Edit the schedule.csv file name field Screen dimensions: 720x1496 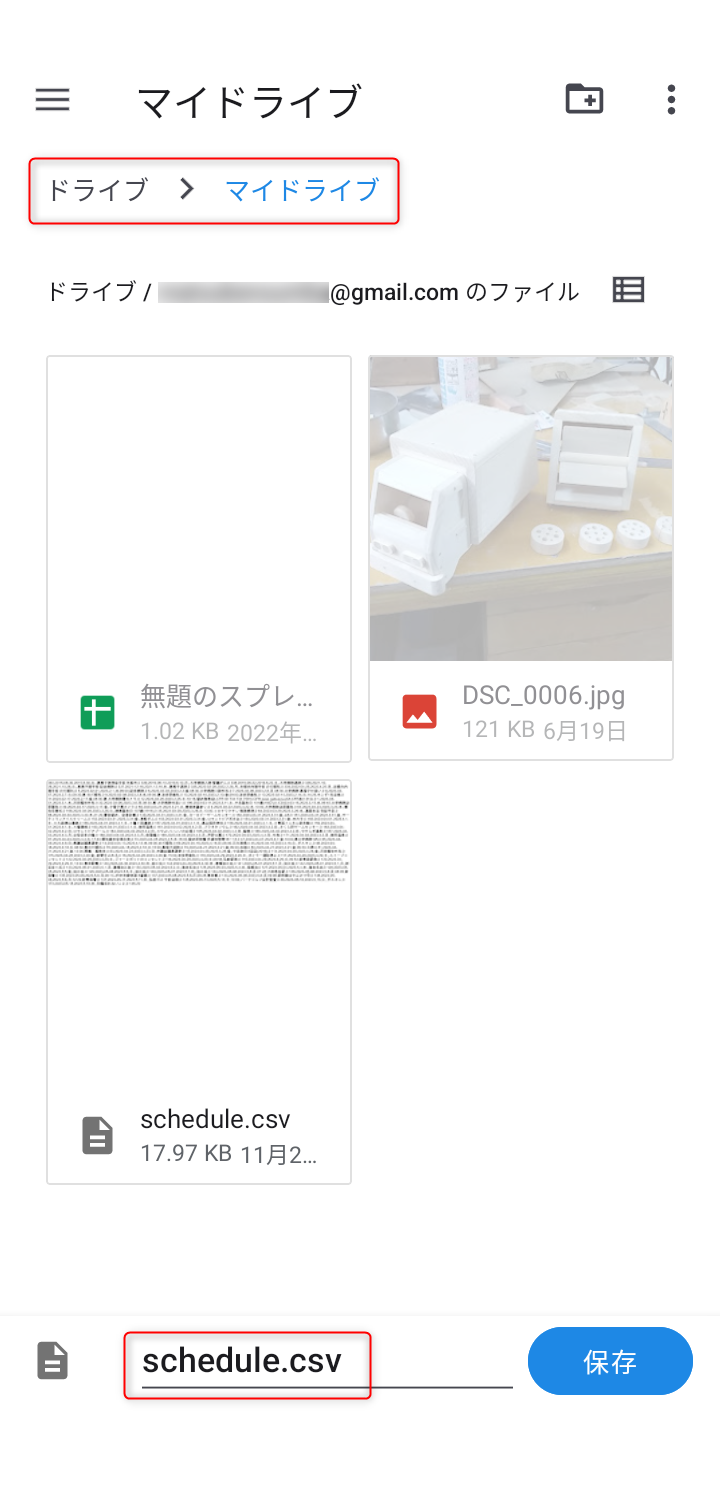click(x=325, y=1361)
